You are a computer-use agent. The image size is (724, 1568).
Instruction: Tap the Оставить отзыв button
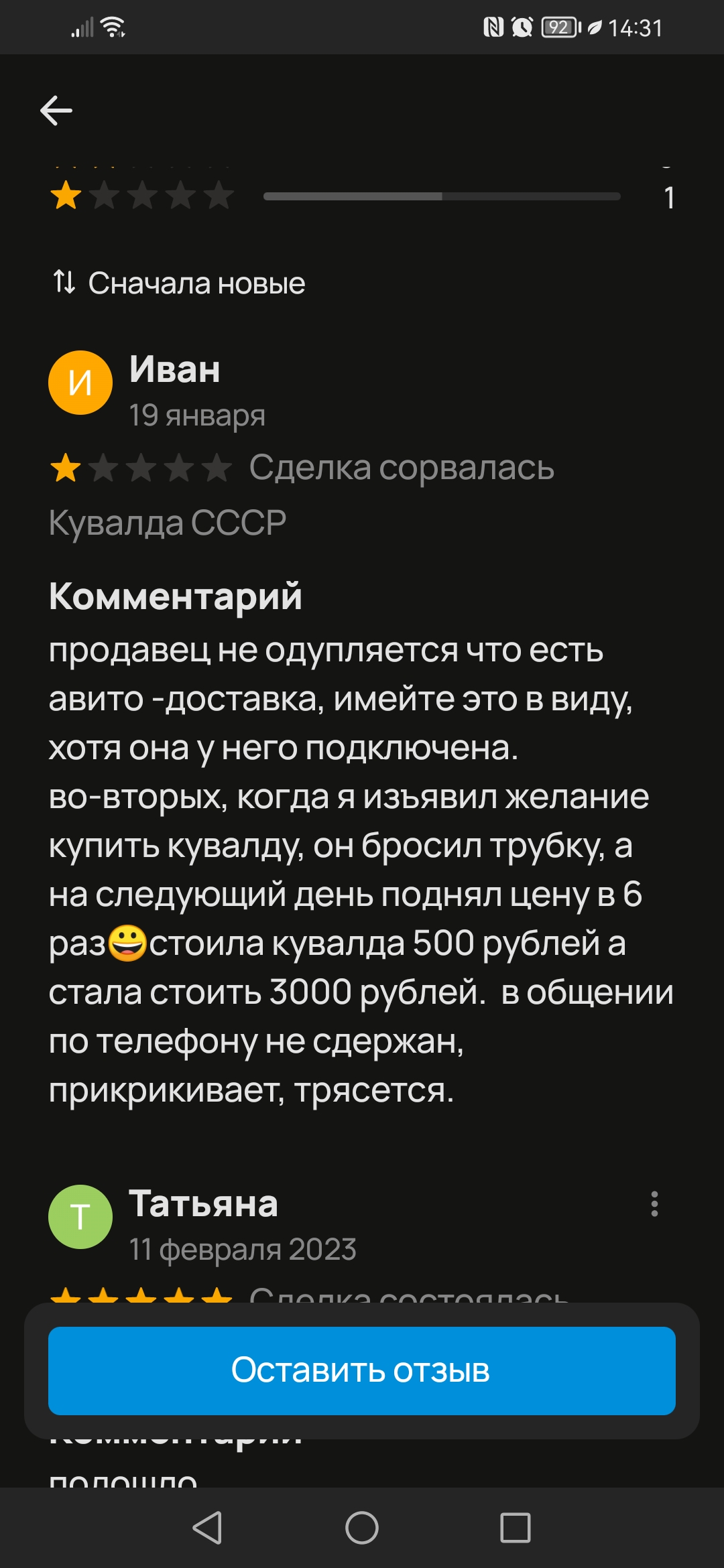point(362,1371)
